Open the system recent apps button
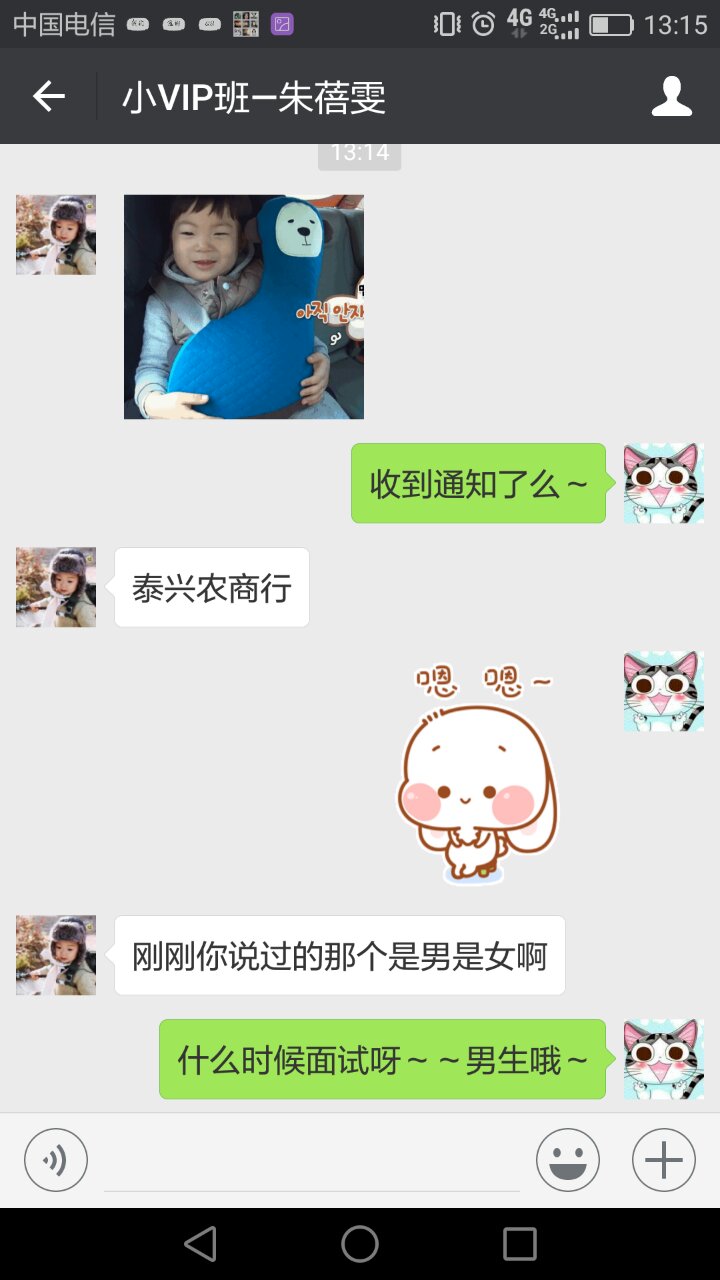Viewport: 720px width, 1280px height. pos(519,1244)
